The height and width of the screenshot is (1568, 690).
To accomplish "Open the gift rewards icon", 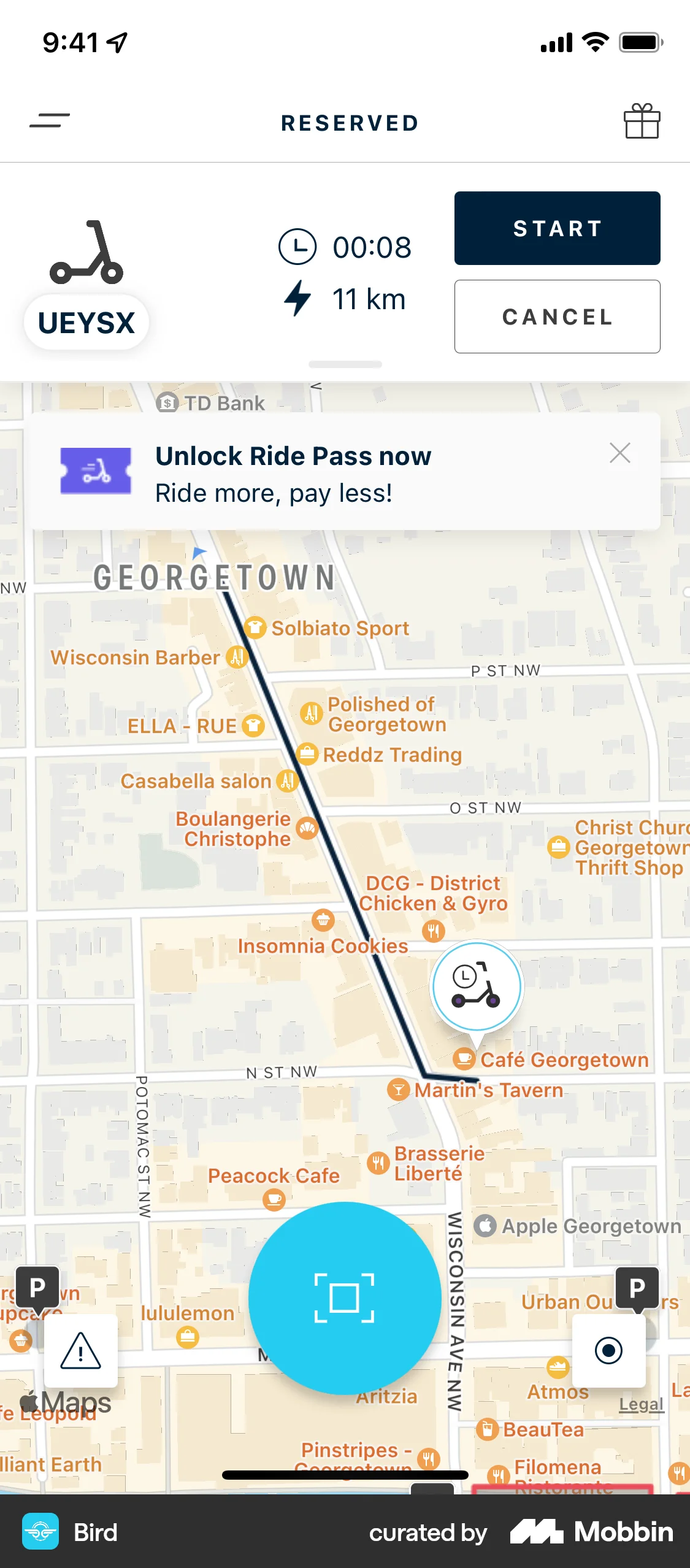I will [x=642, y=121].
